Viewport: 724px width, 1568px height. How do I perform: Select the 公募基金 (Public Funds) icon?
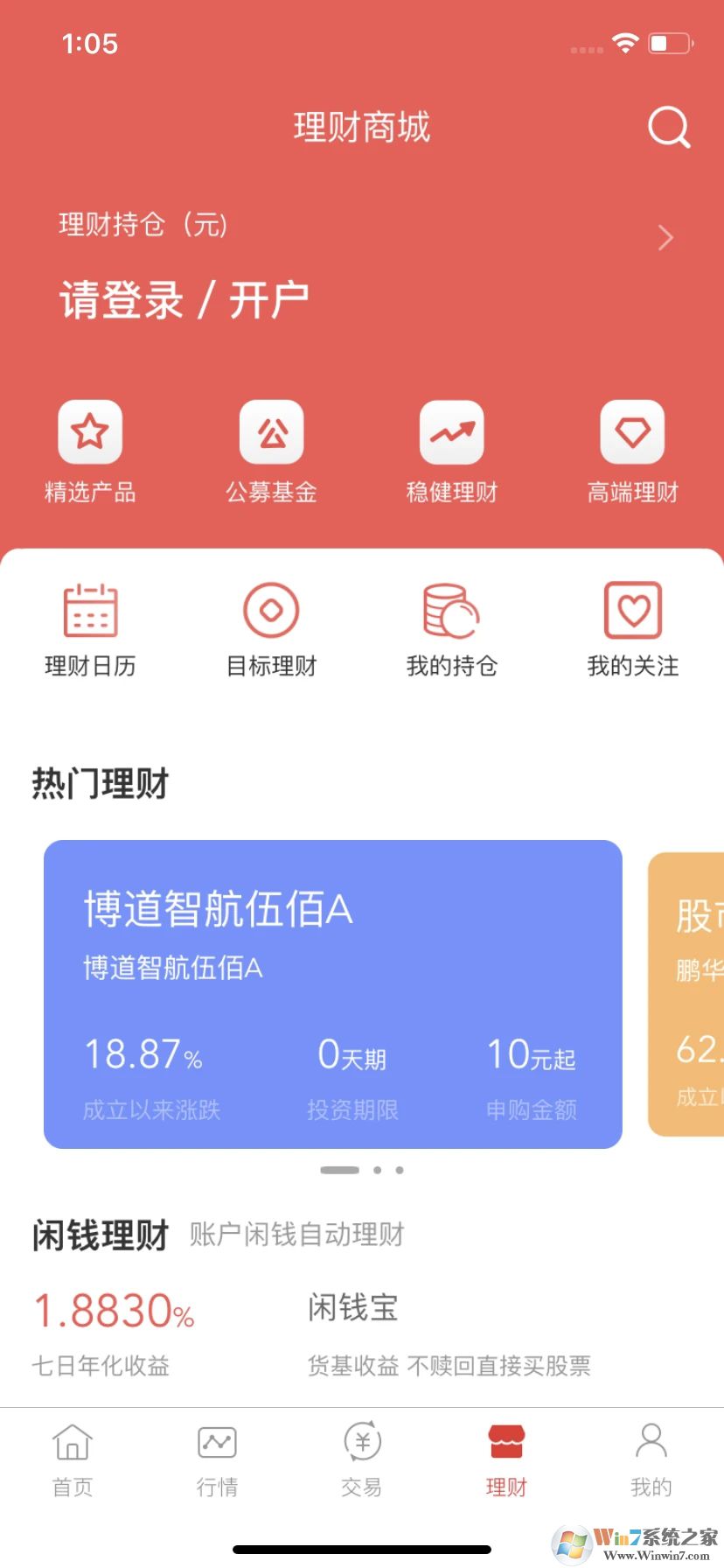coord(271,448)
